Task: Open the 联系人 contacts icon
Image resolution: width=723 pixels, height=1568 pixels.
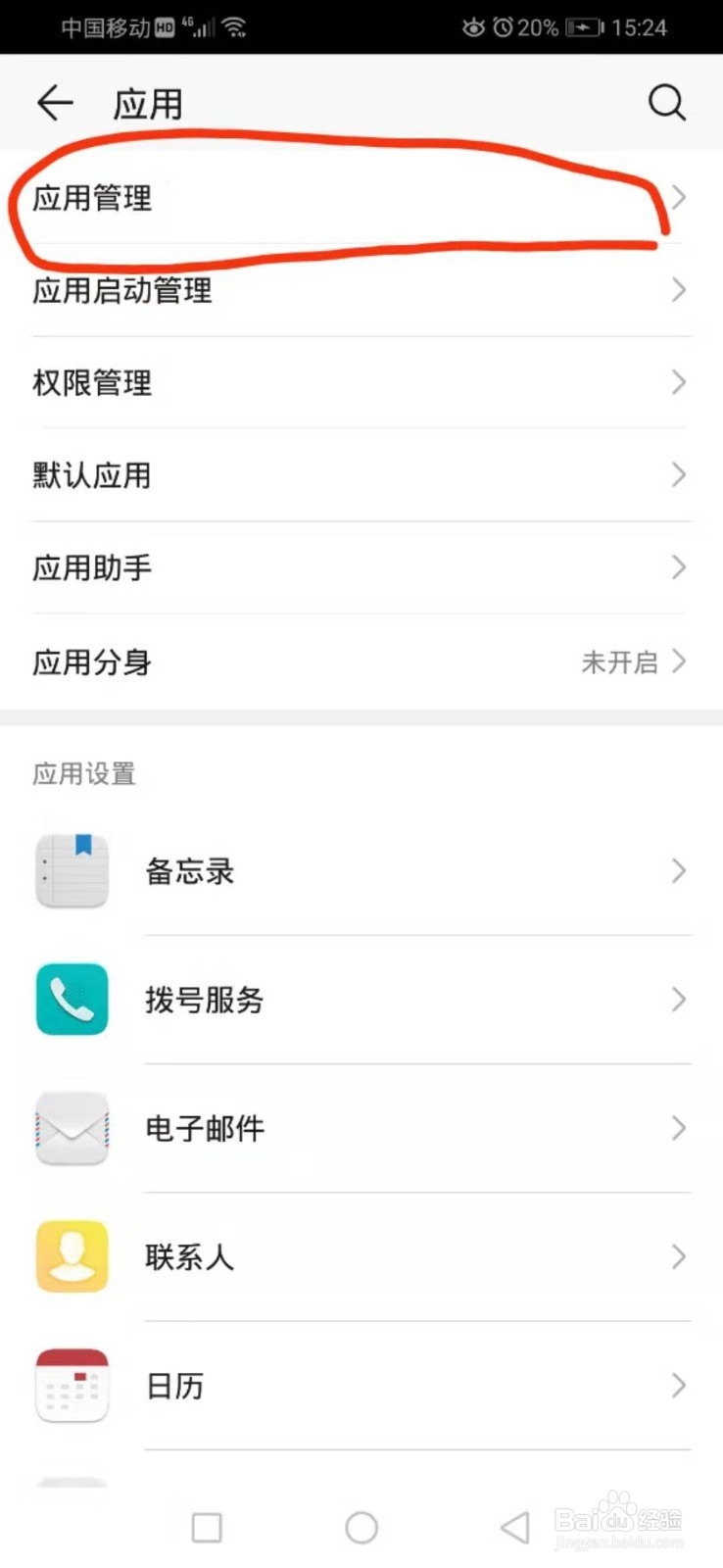Action: (x=71, y=1256)
